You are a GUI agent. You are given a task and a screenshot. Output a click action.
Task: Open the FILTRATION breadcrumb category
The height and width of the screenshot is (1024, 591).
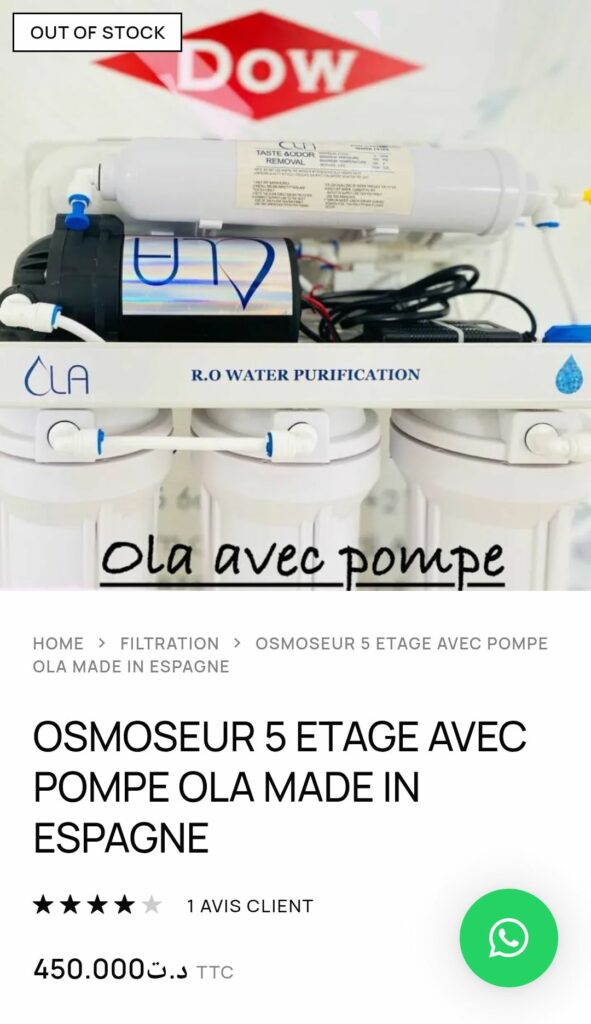[170, 643]
